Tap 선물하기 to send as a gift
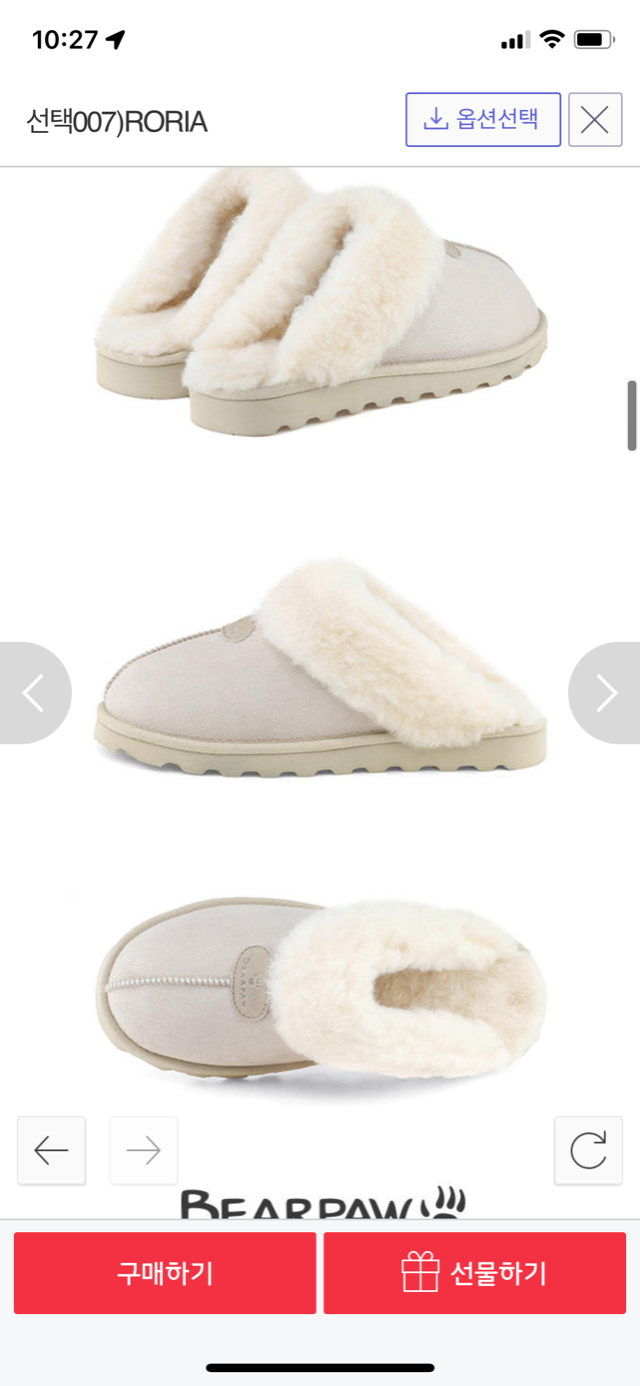The height and width of the screenshot is (1386, 640). (475, 1273)
